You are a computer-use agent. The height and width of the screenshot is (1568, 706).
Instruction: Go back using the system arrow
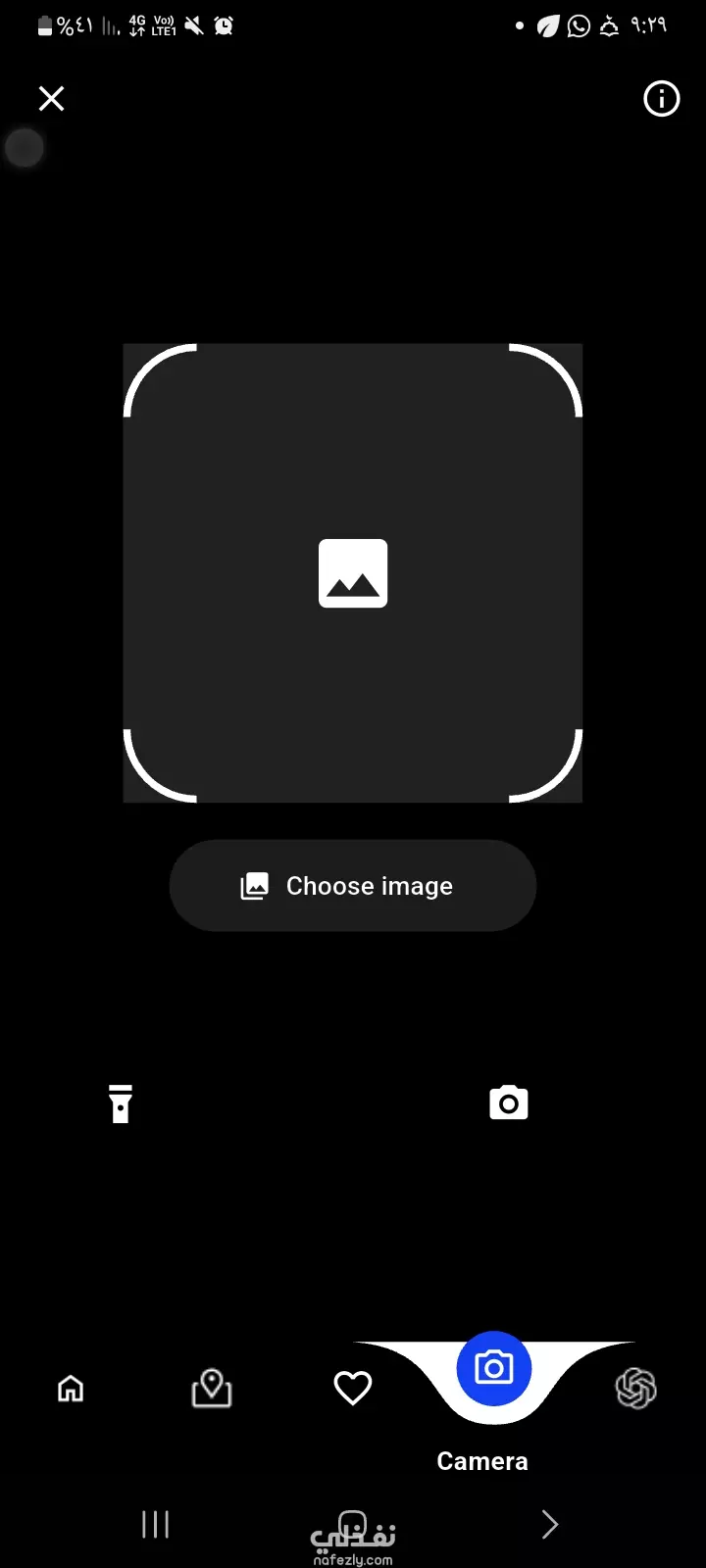pyautogui.click(x=550, y=1524)
